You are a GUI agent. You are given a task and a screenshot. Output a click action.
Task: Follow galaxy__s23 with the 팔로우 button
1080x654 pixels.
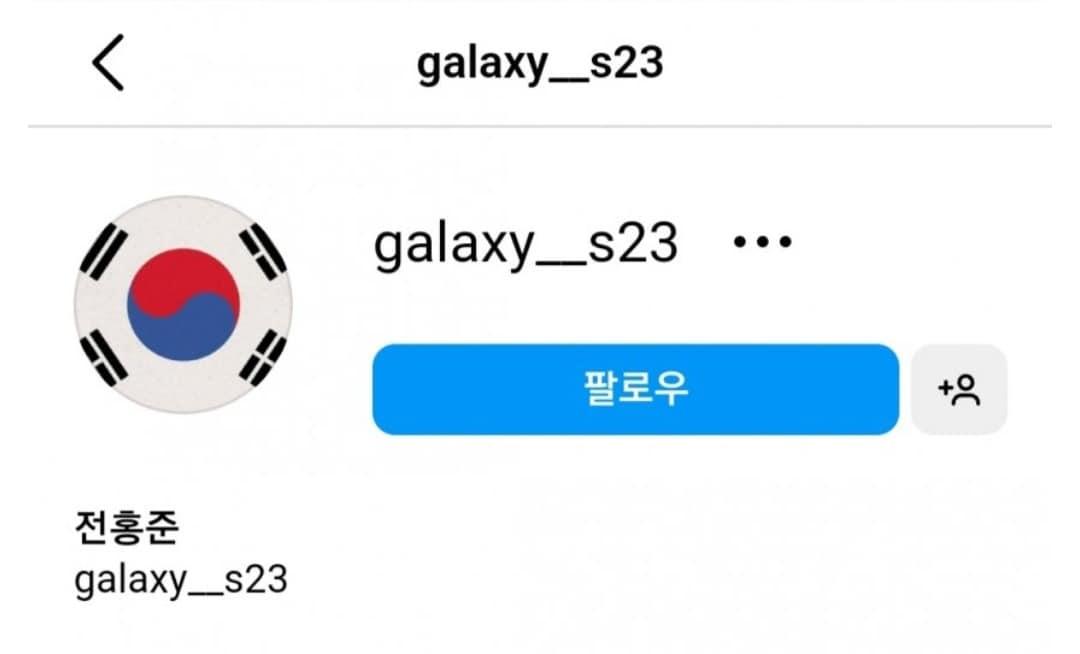coord(636,390)
